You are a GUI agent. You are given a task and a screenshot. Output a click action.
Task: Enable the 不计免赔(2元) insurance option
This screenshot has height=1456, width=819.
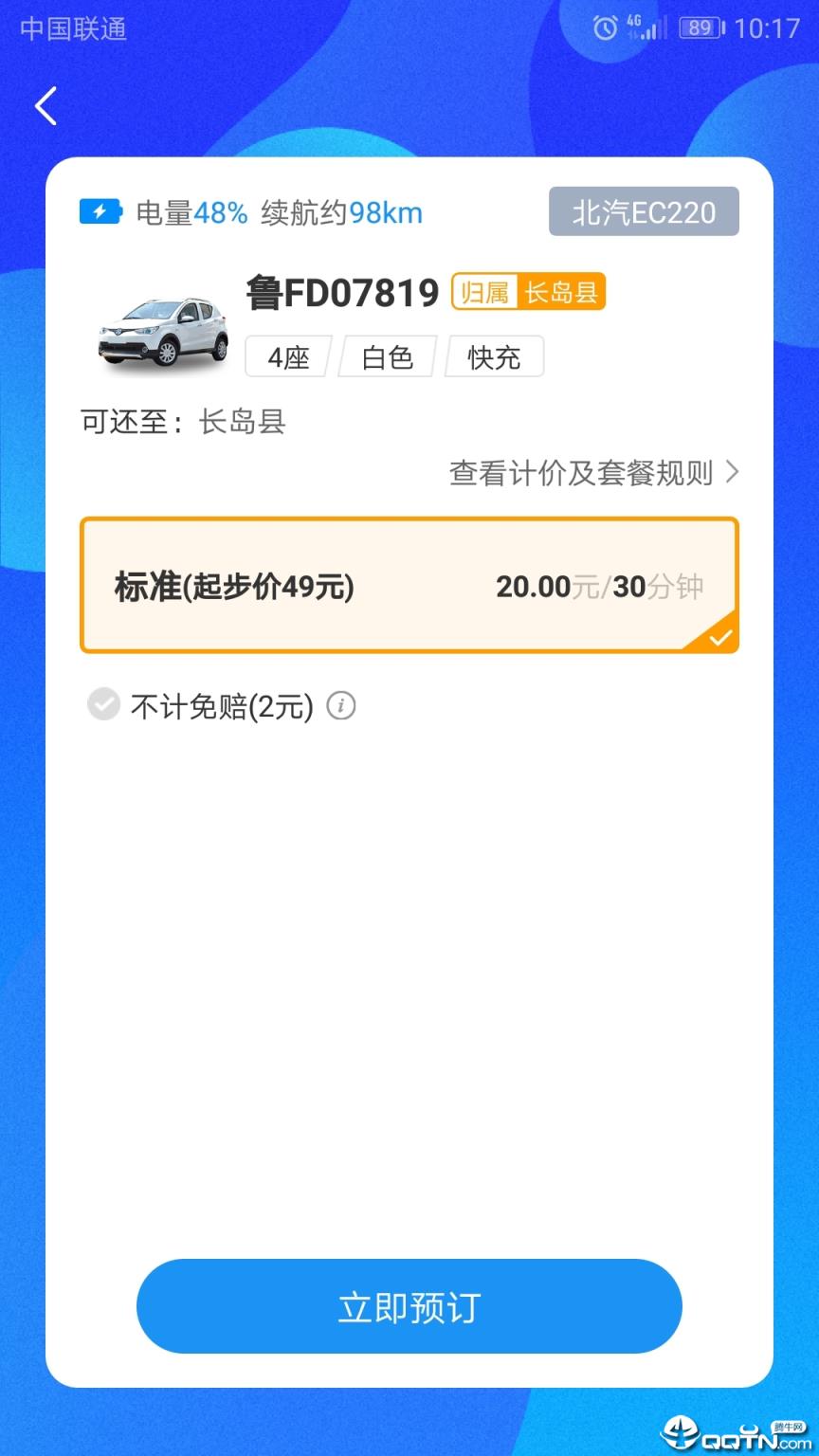(103, 704)
